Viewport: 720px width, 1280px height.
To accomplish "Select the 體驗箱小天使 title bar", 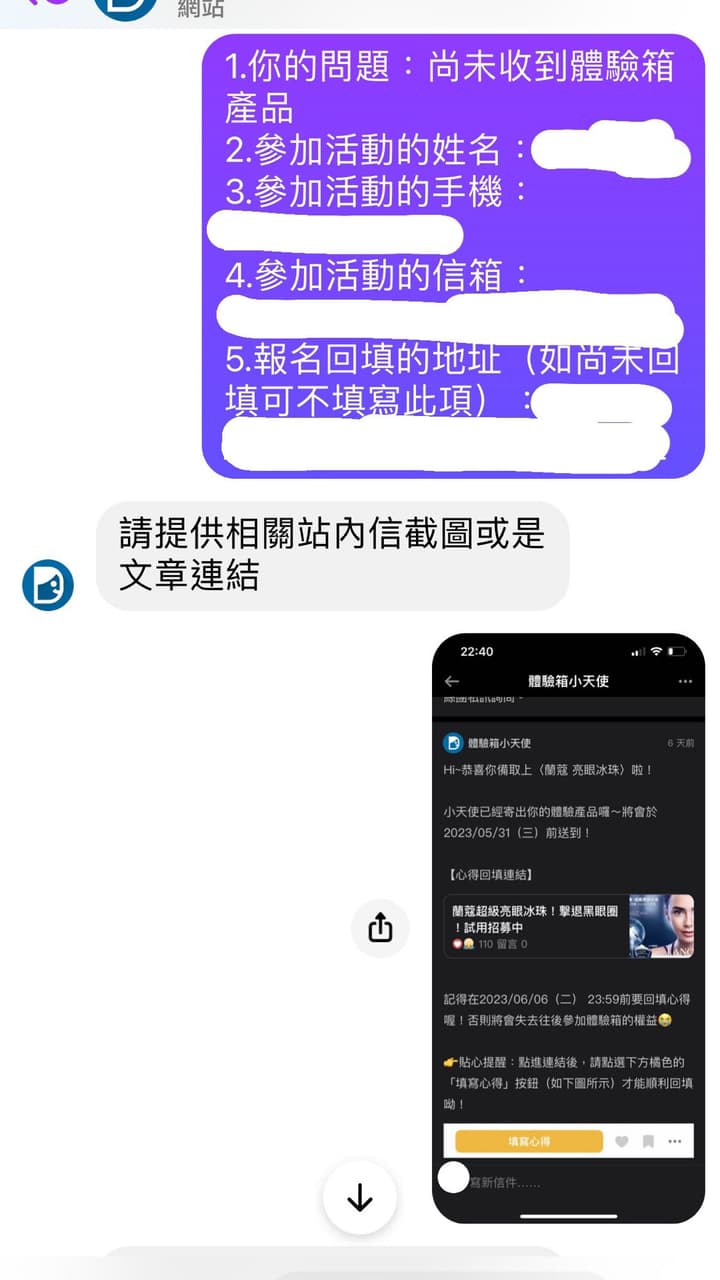I will tap(571, 680).
